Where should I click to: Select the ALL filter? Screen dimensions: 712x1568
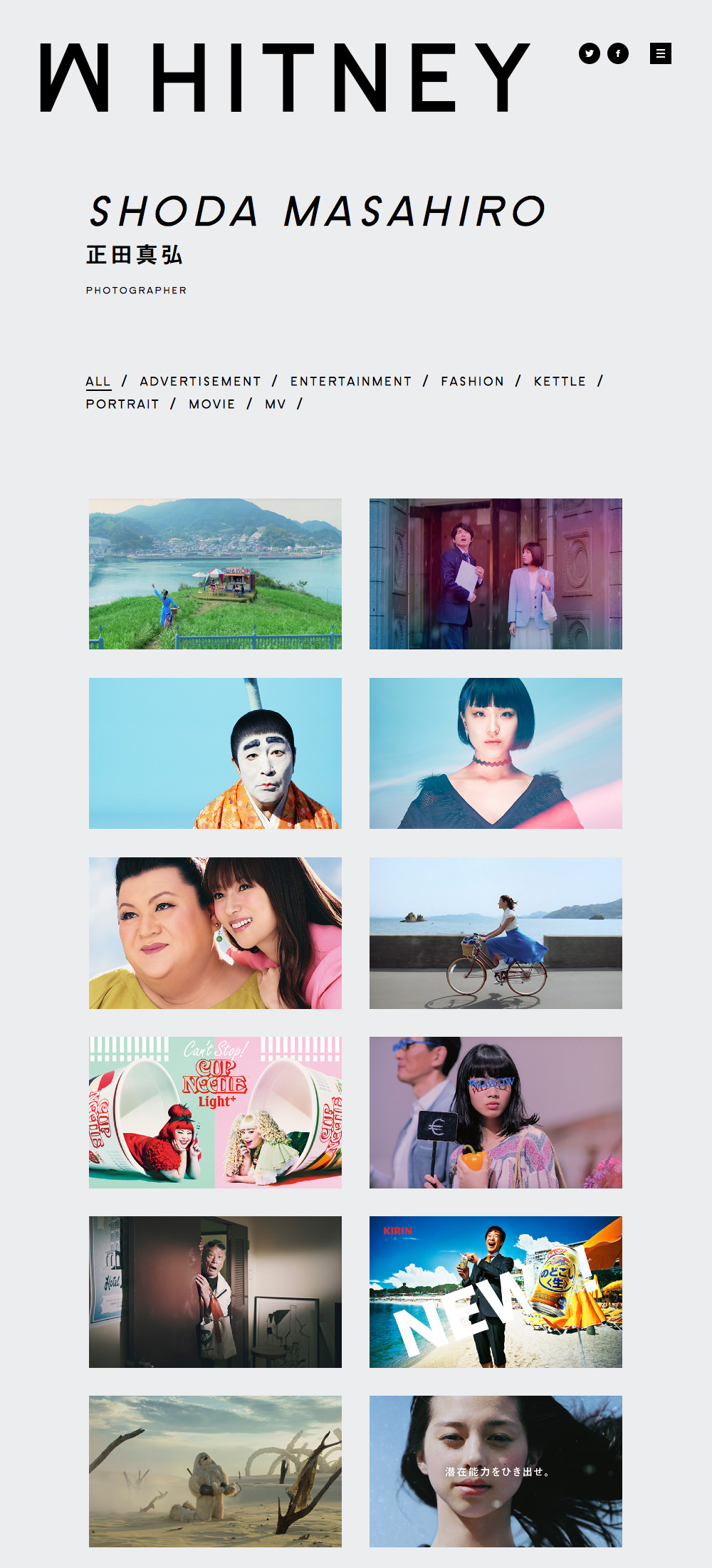[98, 382]
